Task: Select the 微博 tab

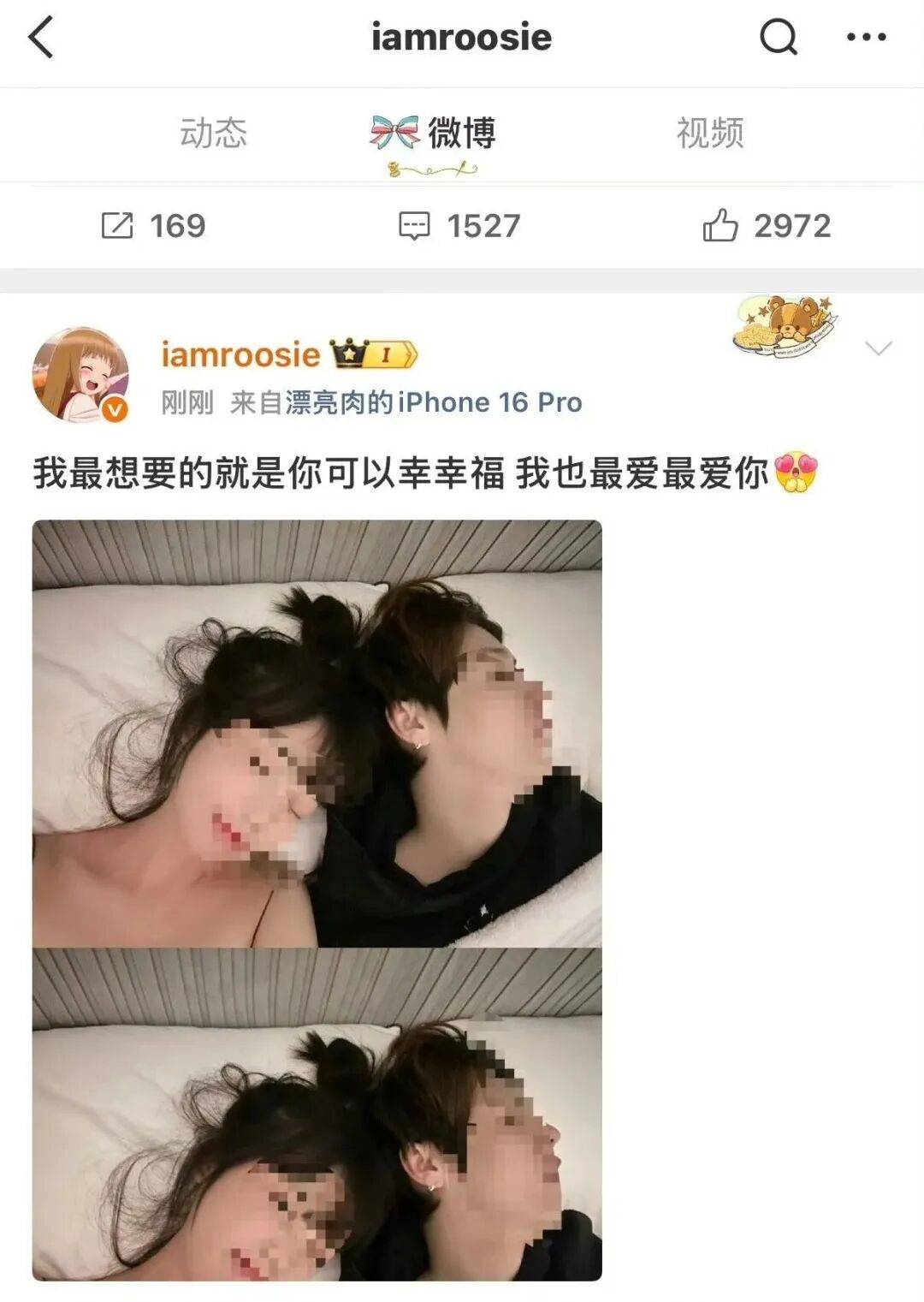Action: click(435, 134)
